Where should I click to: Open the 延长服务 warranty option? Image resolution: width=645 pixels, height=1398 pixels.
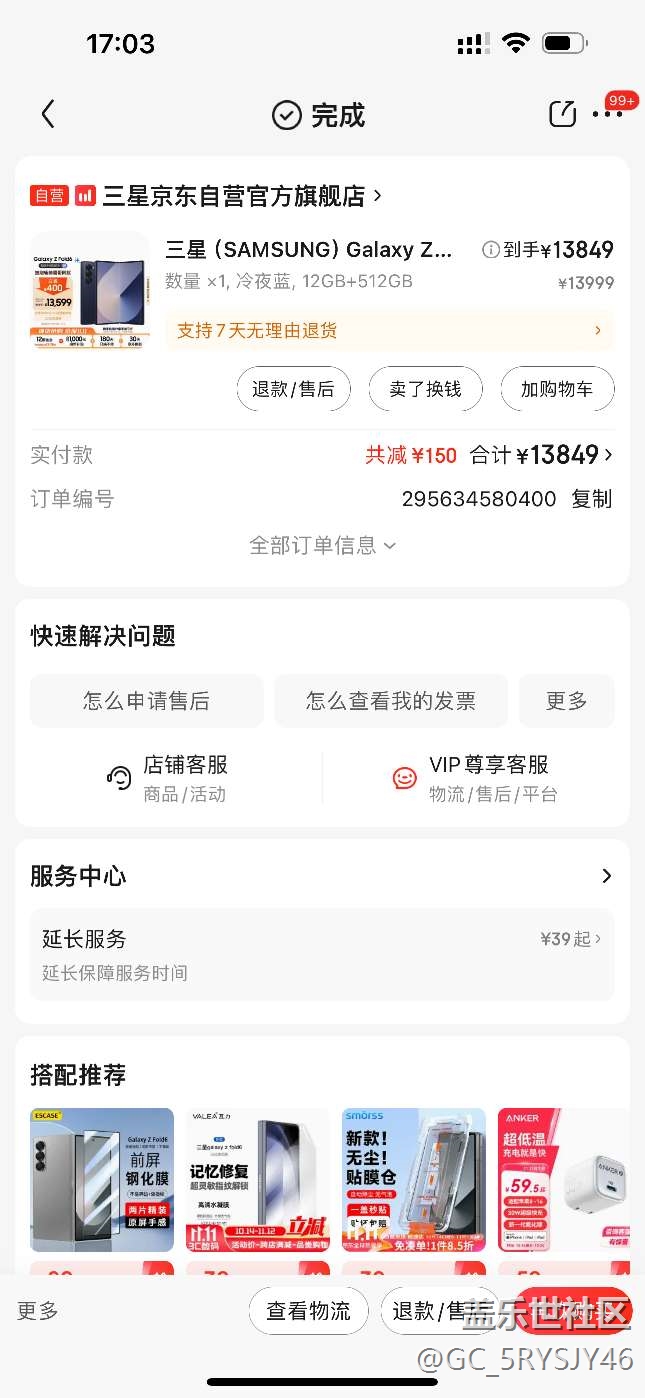322,954
